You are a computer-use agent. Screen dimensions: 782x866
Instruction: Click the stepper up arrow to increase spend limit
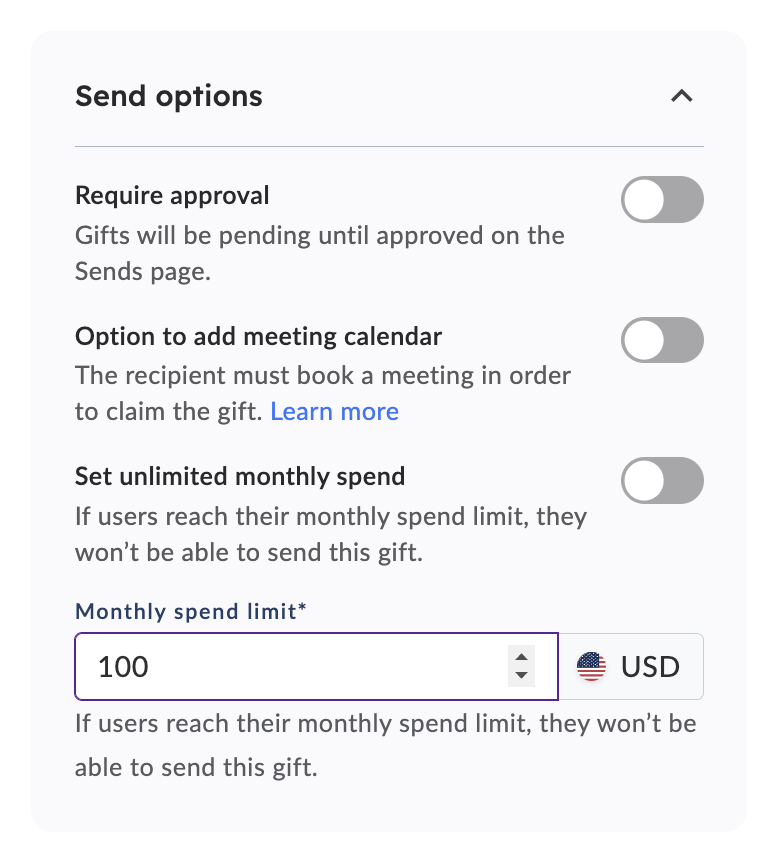523,658
